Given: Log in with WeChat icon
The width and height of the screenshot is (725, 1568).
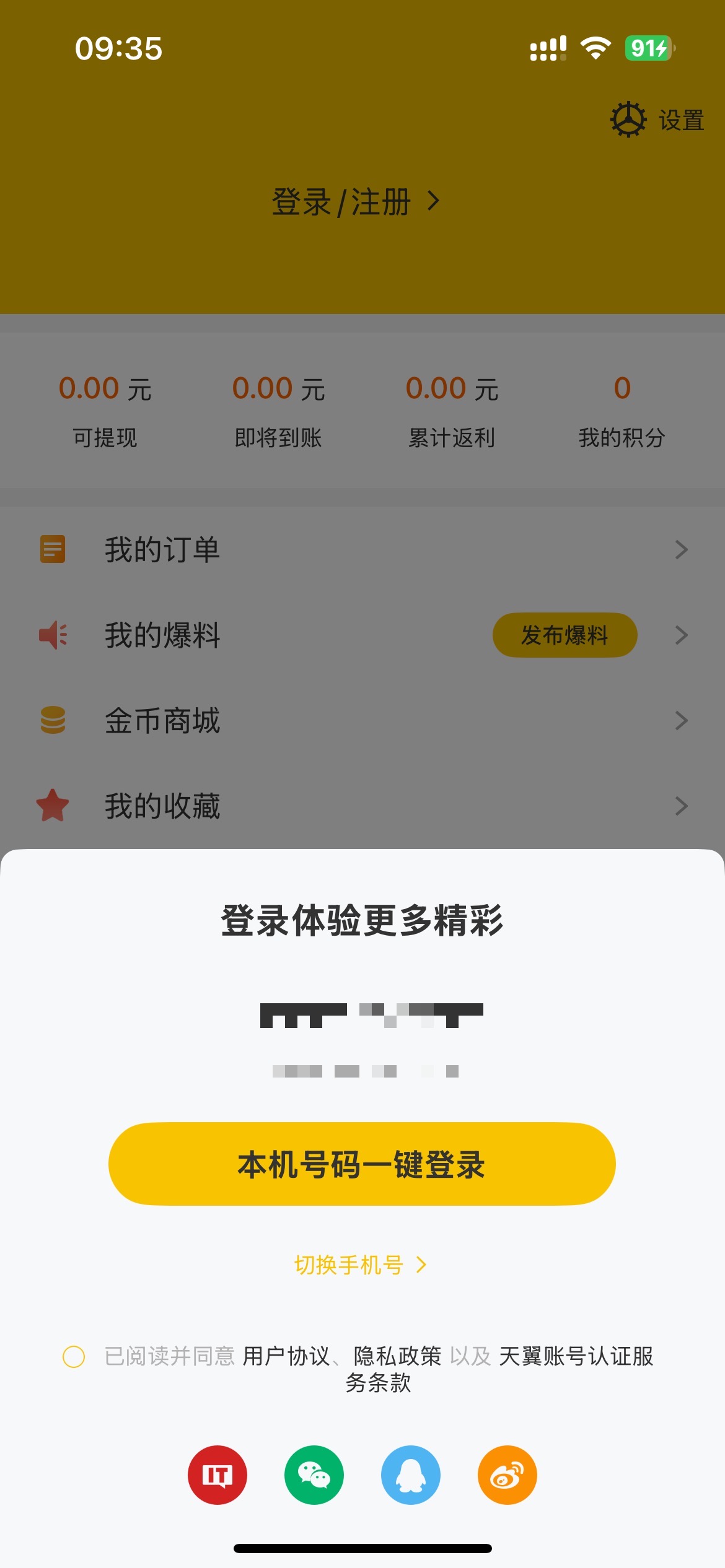Looking at the screenshot, I should 314,1475.
